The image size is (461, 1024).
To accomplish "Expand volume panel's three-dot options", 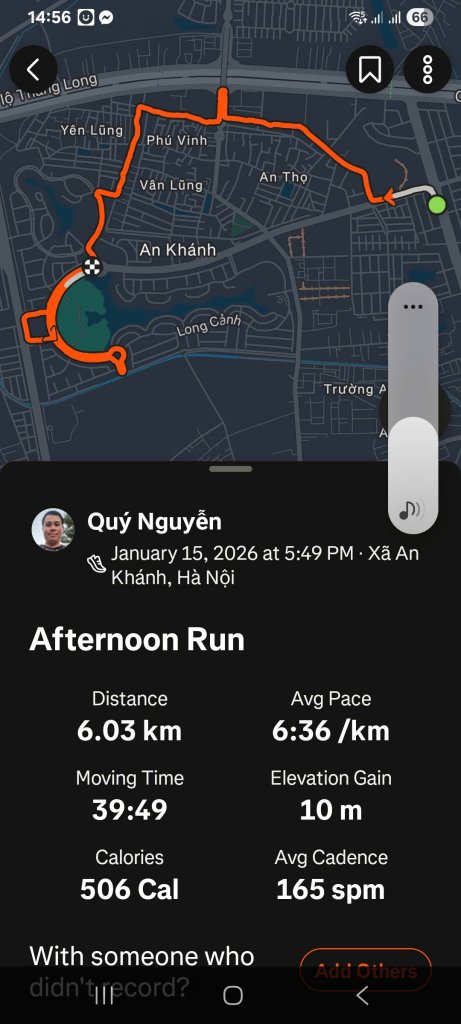I will click(413, 307).
